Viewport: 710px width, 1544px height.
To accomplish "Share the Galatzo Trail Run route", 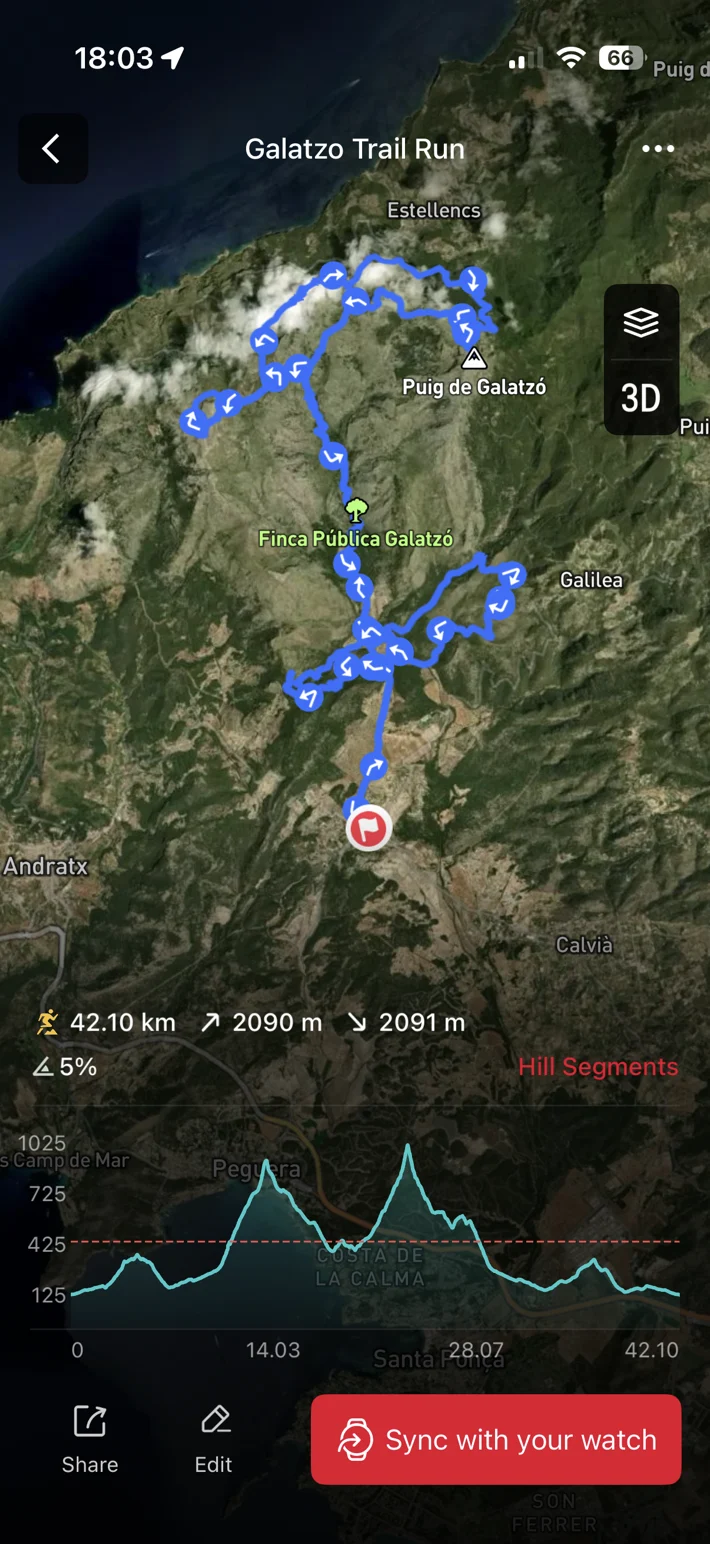I will (x=90, y=1439).
